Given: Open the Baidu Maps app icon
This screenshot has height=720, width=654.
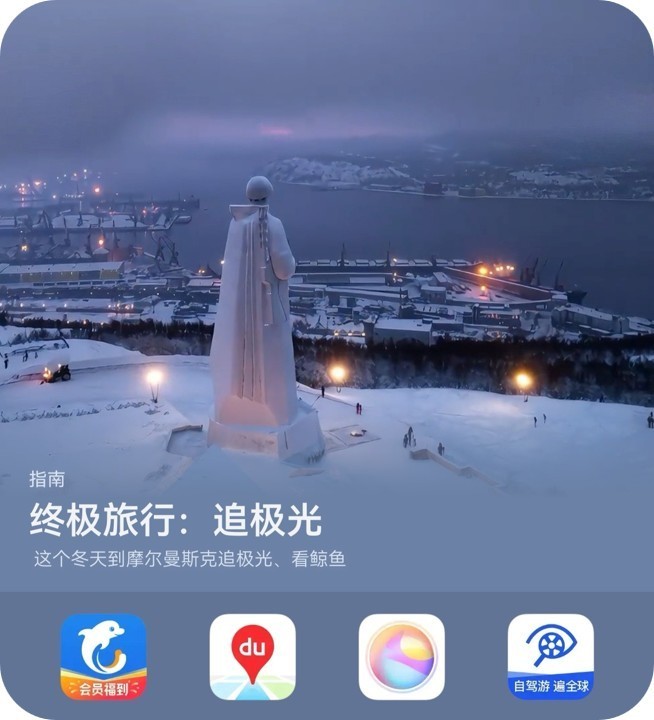Looking at the screenshot, I should pos(252,657).
